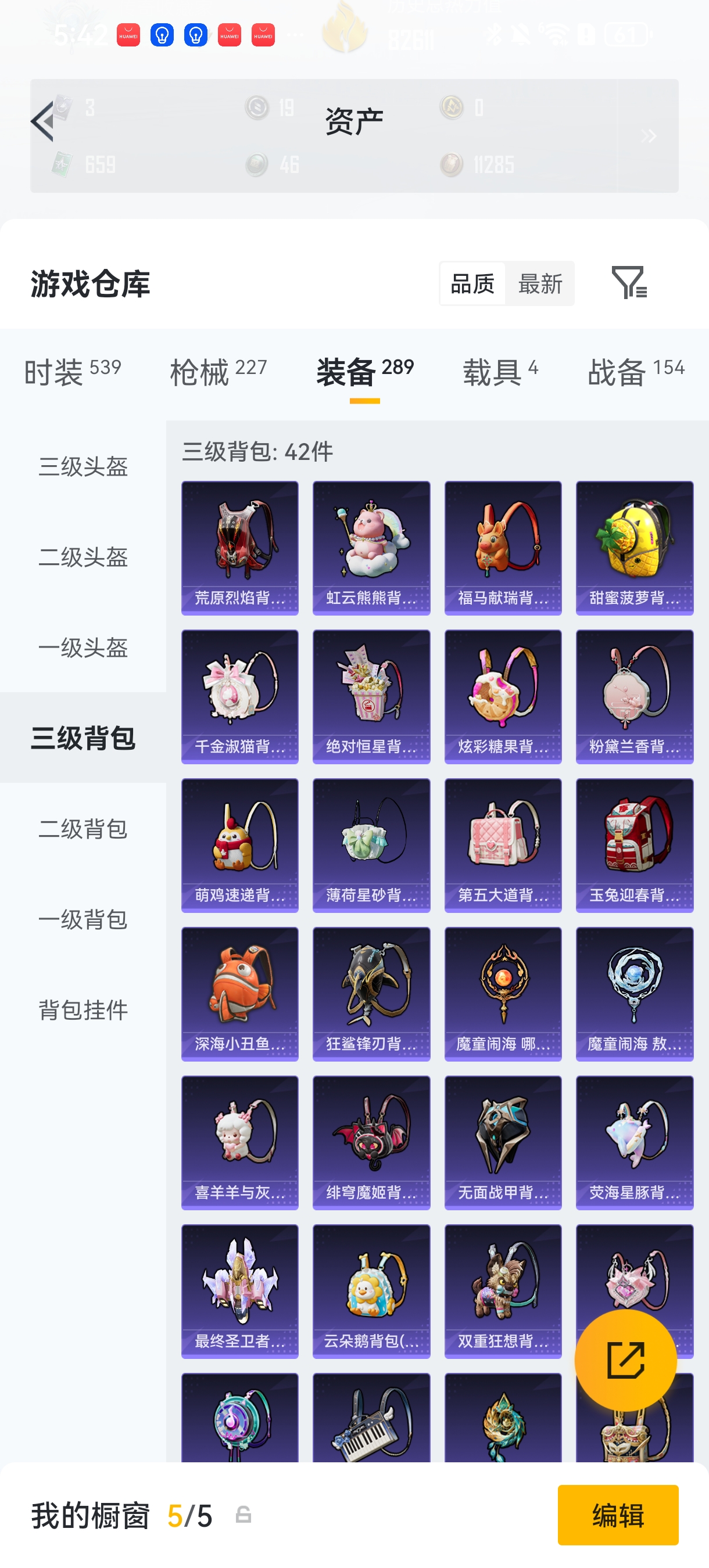Viewport: 709px width, 1568px height.
Task: Expand the asset bar with the double chevron
Action: point(649,135)
